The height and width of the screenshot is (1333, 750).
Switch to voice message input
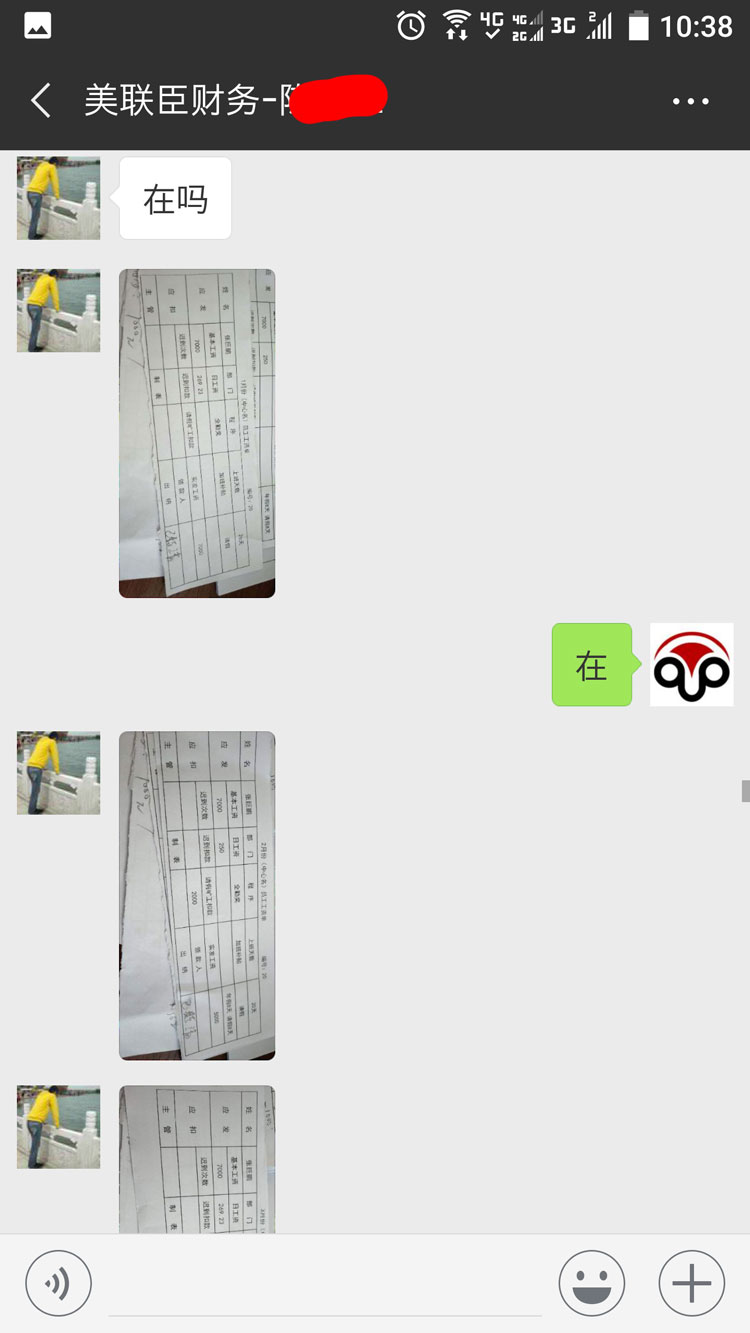(x=58, y=1283)
